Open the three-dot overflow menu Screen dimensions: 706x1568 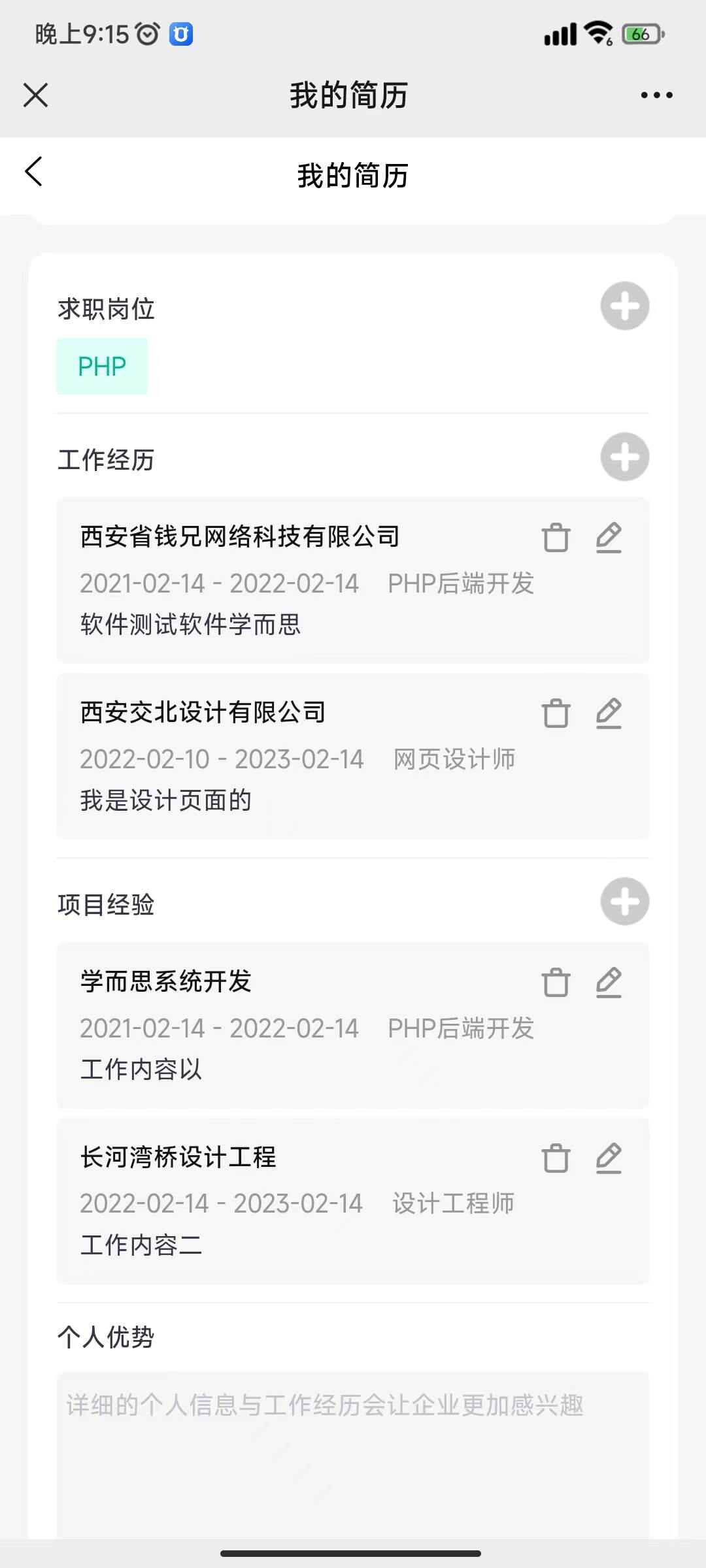pos(656,95)
